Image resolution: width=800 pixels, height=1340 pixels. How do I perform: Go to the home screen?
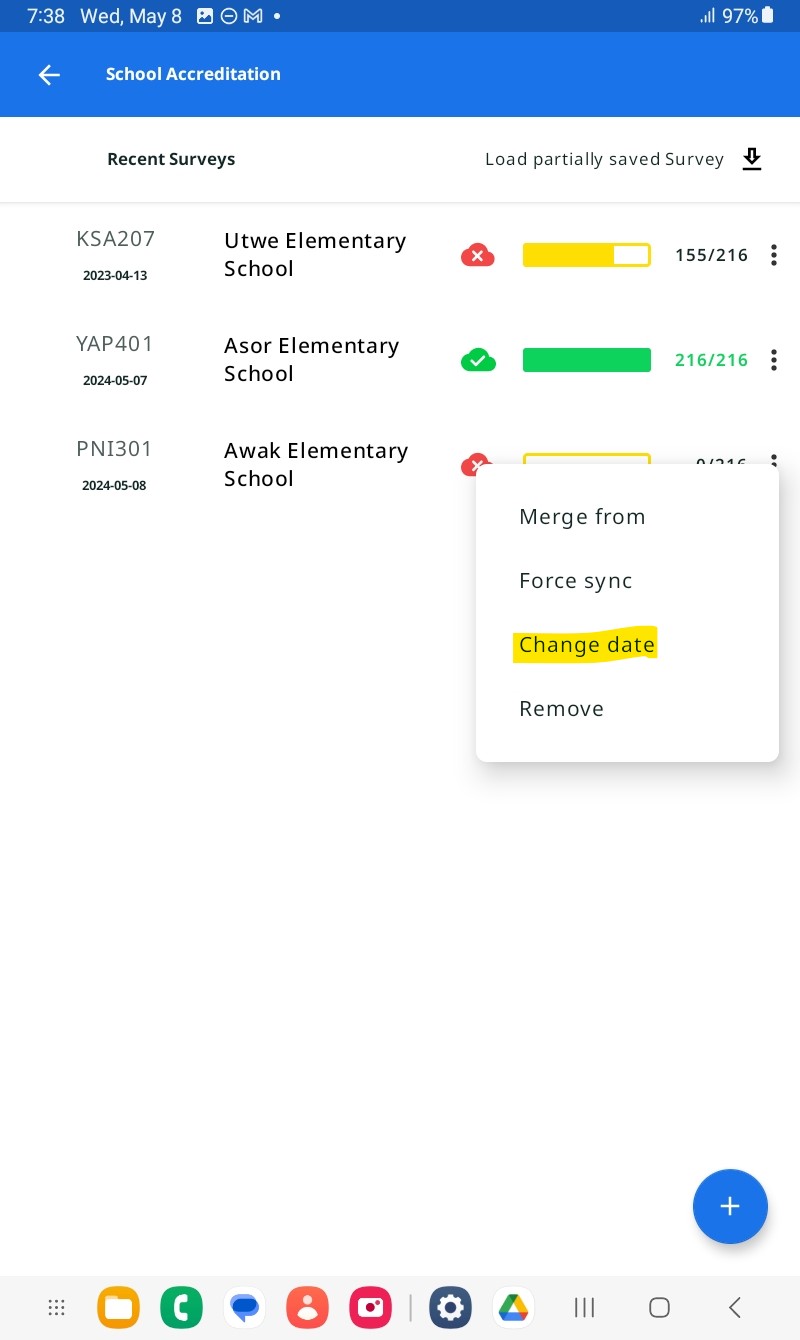659,1307
